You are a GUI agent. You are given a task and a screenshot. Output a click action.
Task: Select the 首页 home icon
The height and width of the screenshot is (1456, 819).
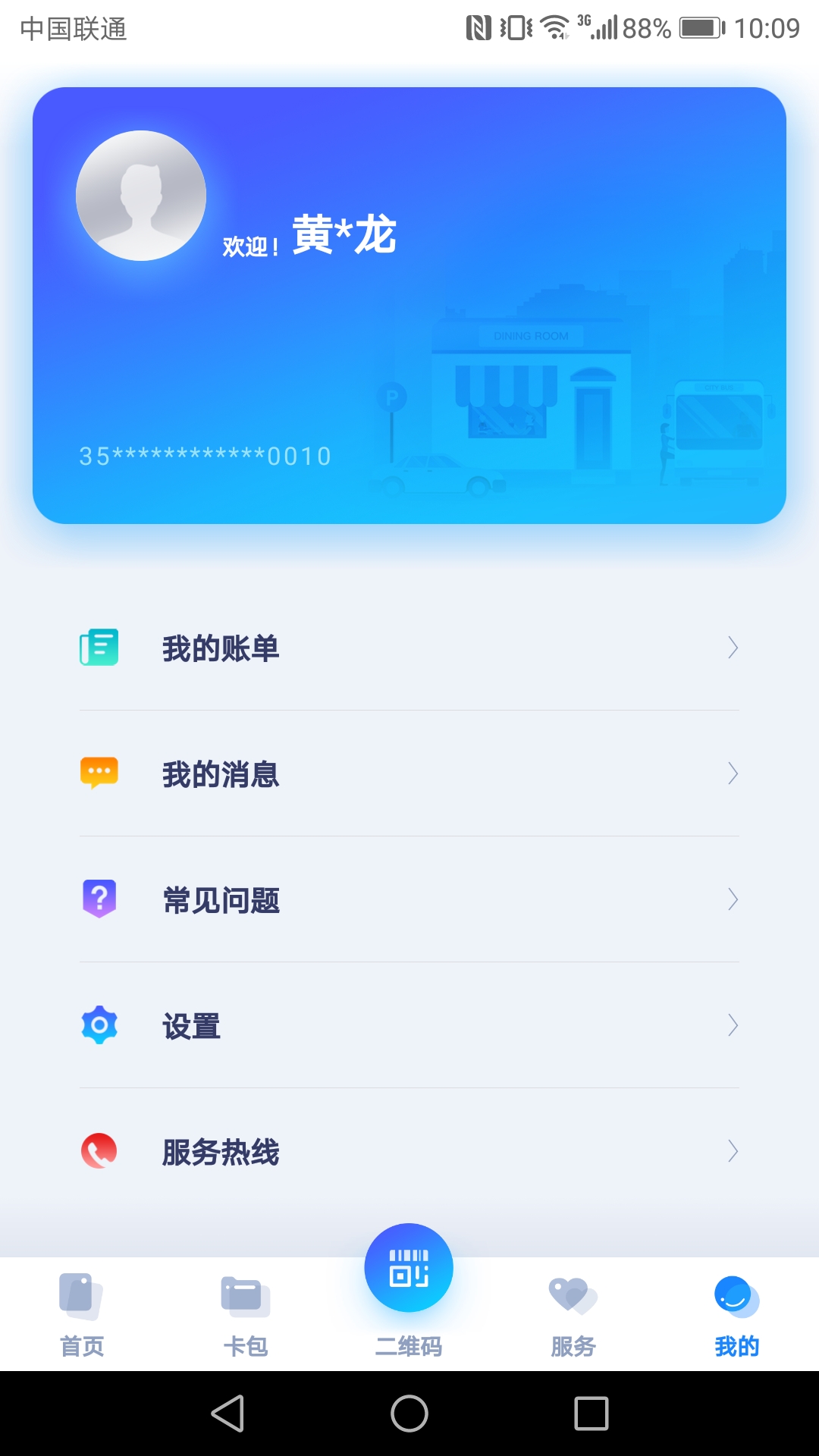[80, 1297]
